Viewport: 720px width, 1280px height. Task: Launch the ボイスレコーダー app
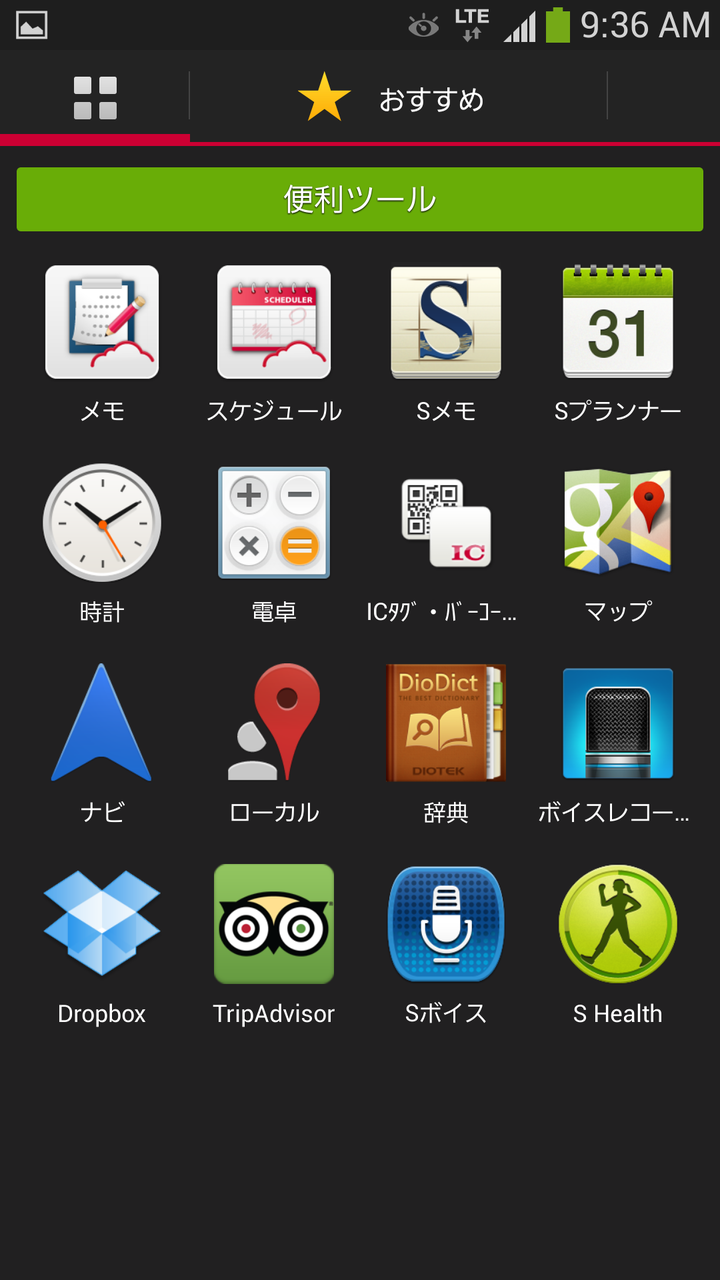tap(618, 723)
